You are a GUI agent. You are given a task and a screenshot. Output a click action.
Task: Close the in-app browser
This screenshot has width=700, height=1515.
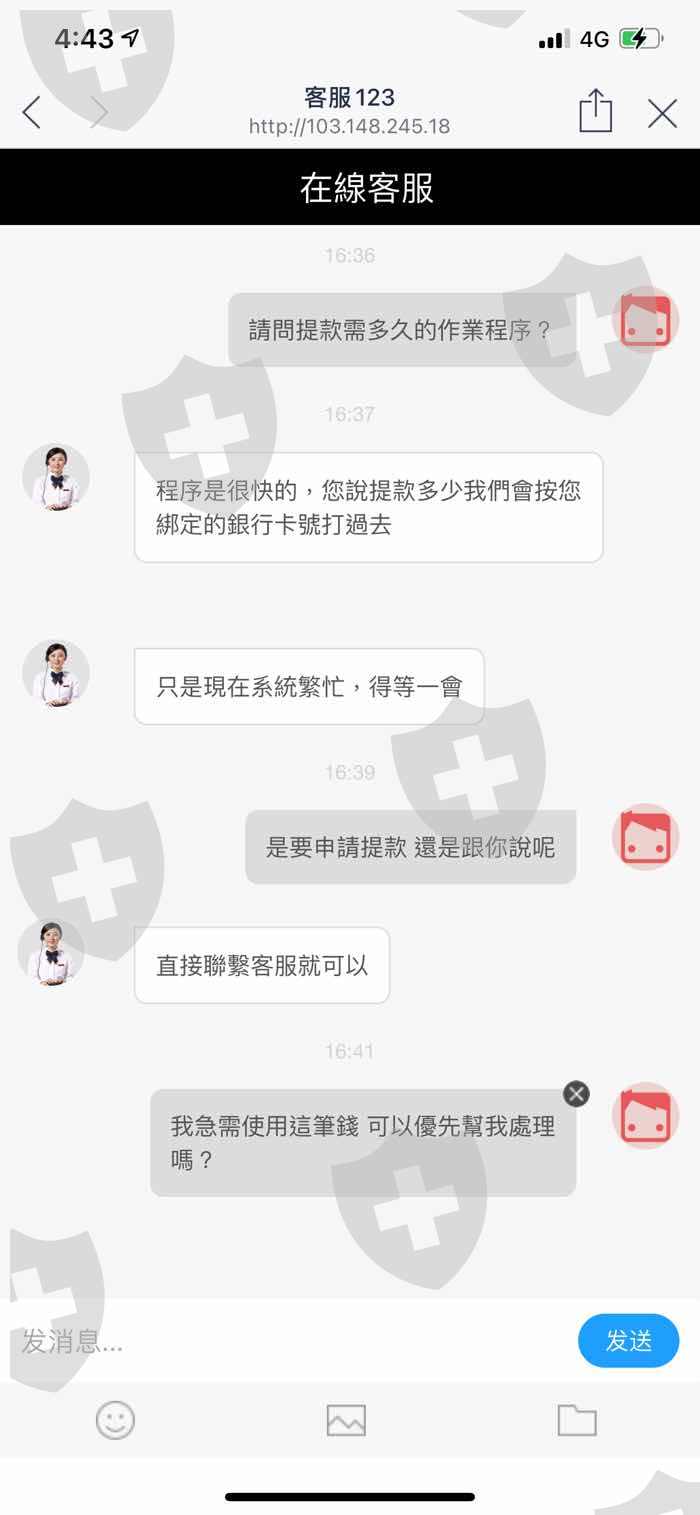coord(662,114)
